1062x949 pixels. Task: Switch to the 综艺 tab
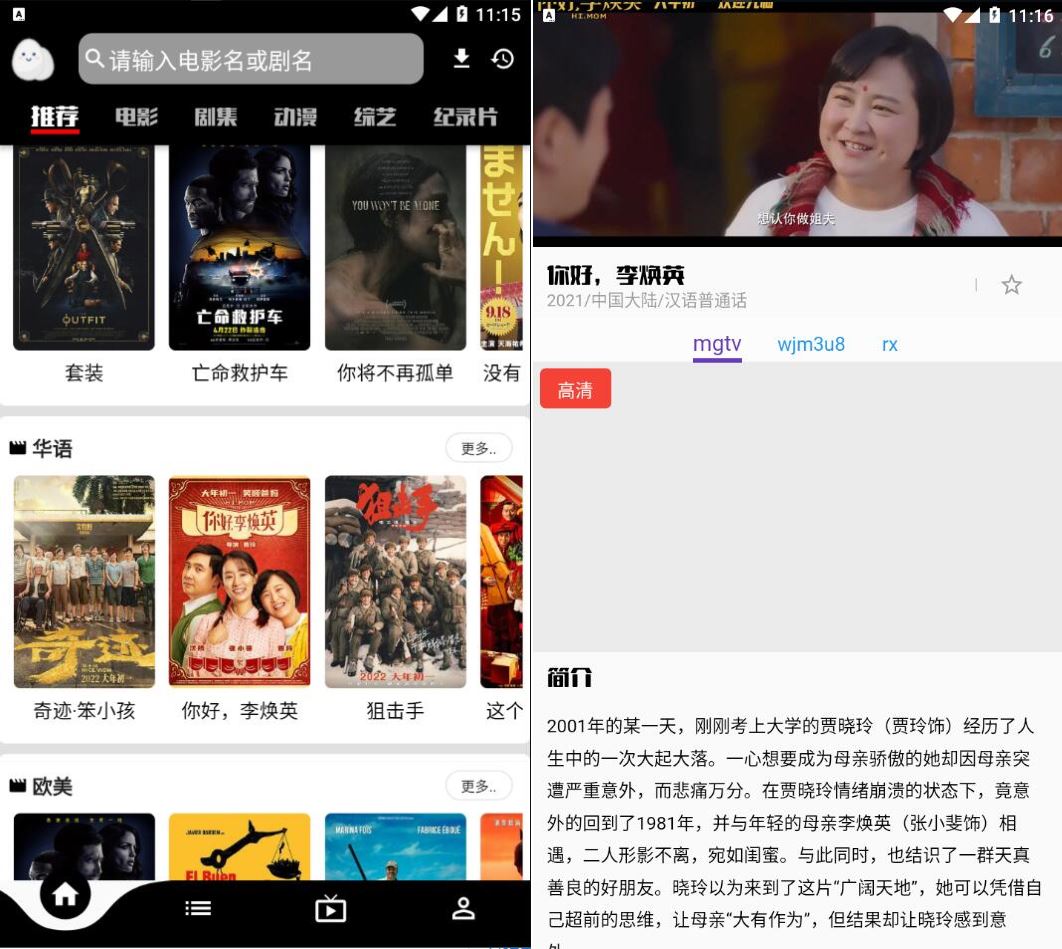375,117
